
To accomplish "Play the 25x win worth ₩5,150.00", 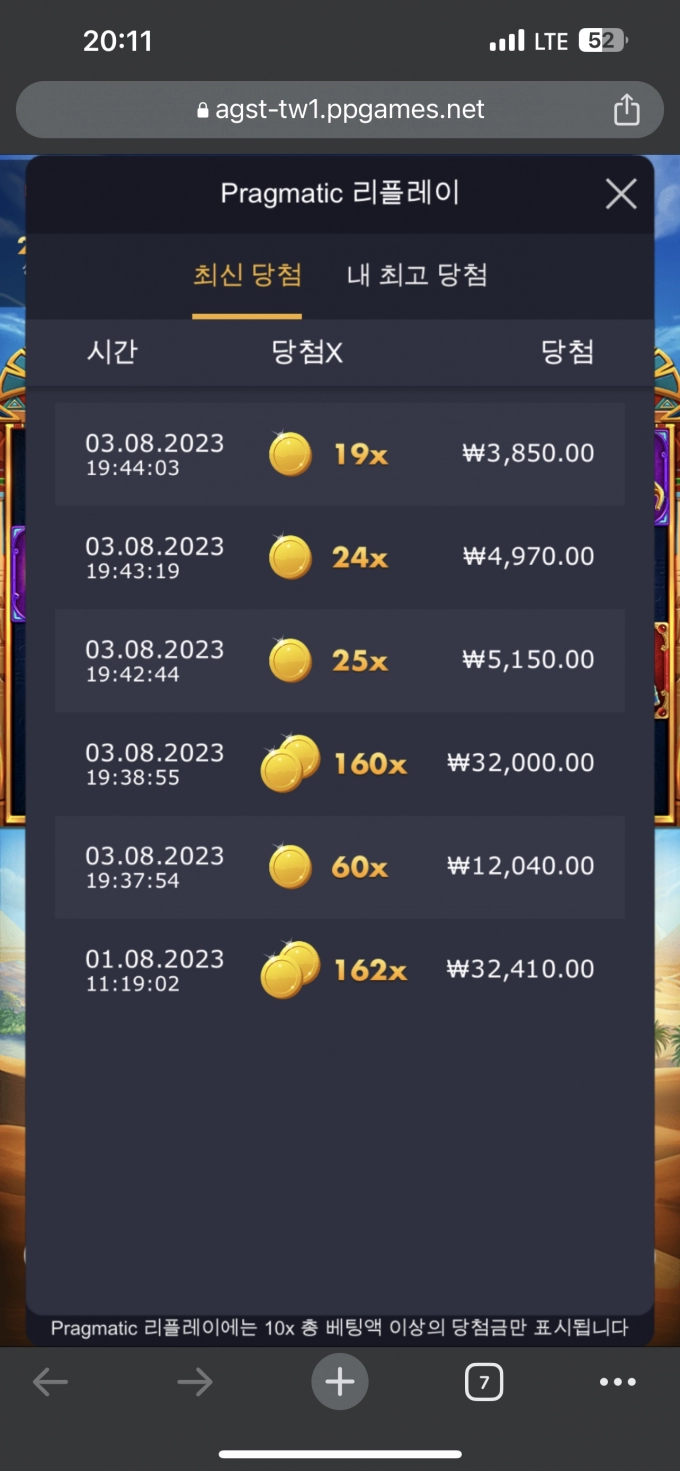I will (x=340, y=660).
